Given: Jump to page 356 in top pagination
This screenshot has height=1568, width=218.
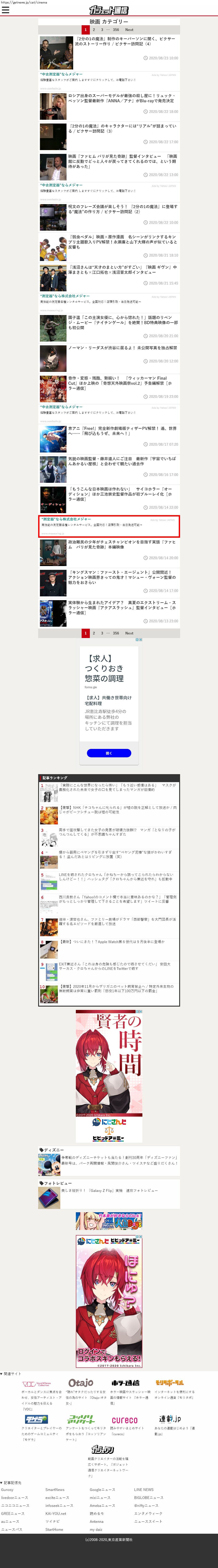Looking at the screenshot, I should point(116,29).
